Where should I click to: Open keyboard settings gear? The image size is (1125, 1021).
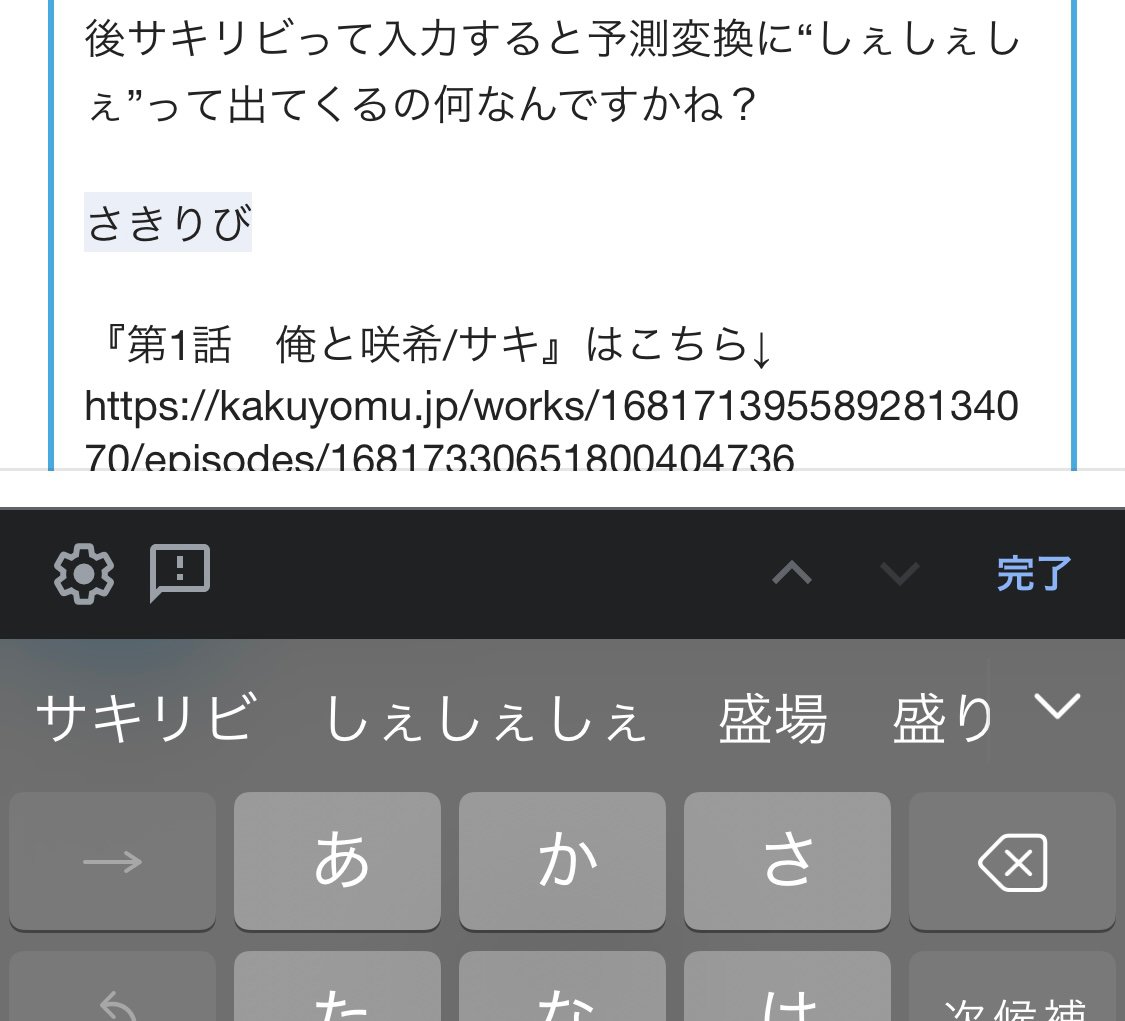84,574
